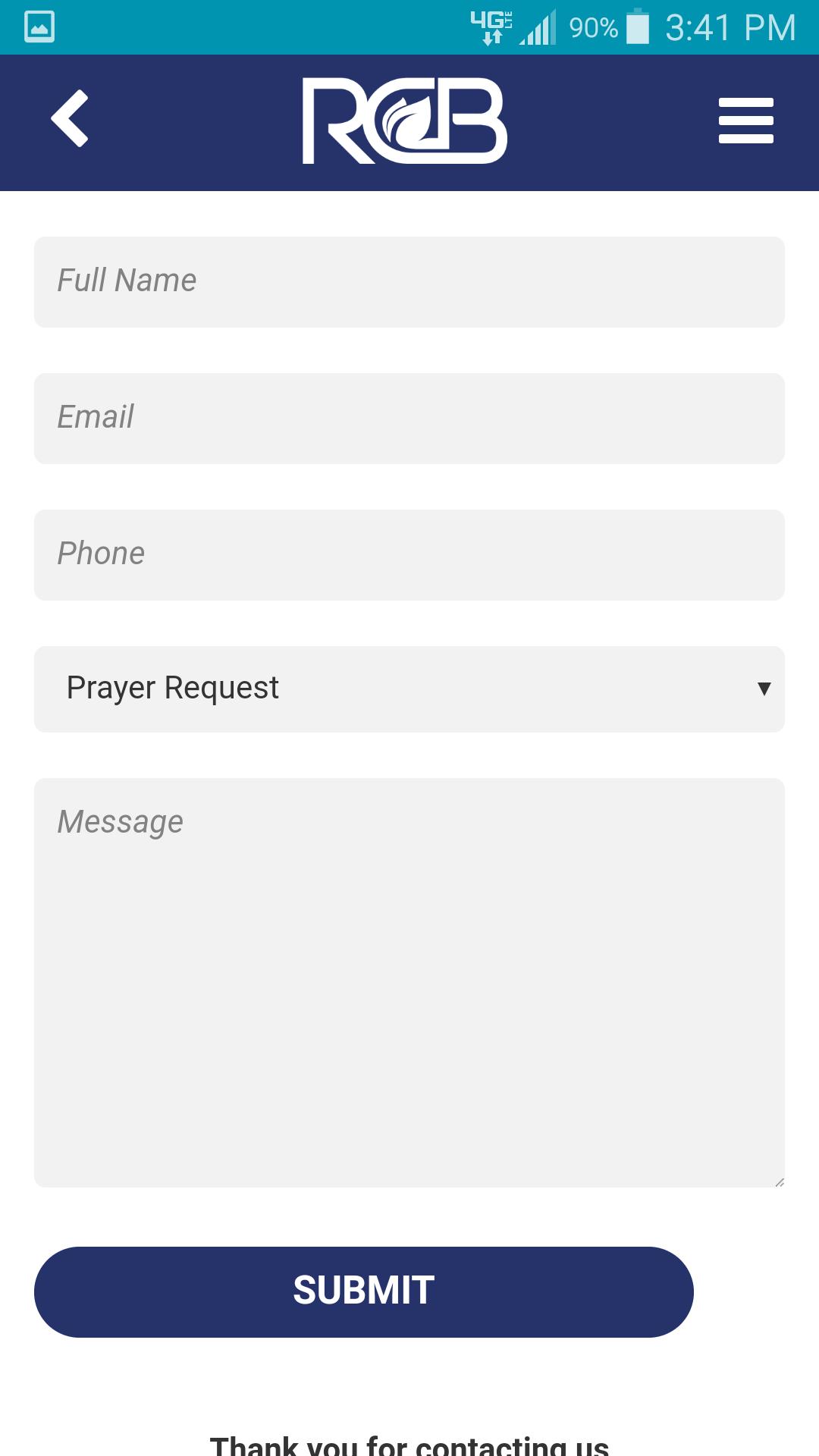This screenshot has width=819, height=1456.
Task: Focus the Message text area
Action: pyautogui.click(x=409, y=982)
